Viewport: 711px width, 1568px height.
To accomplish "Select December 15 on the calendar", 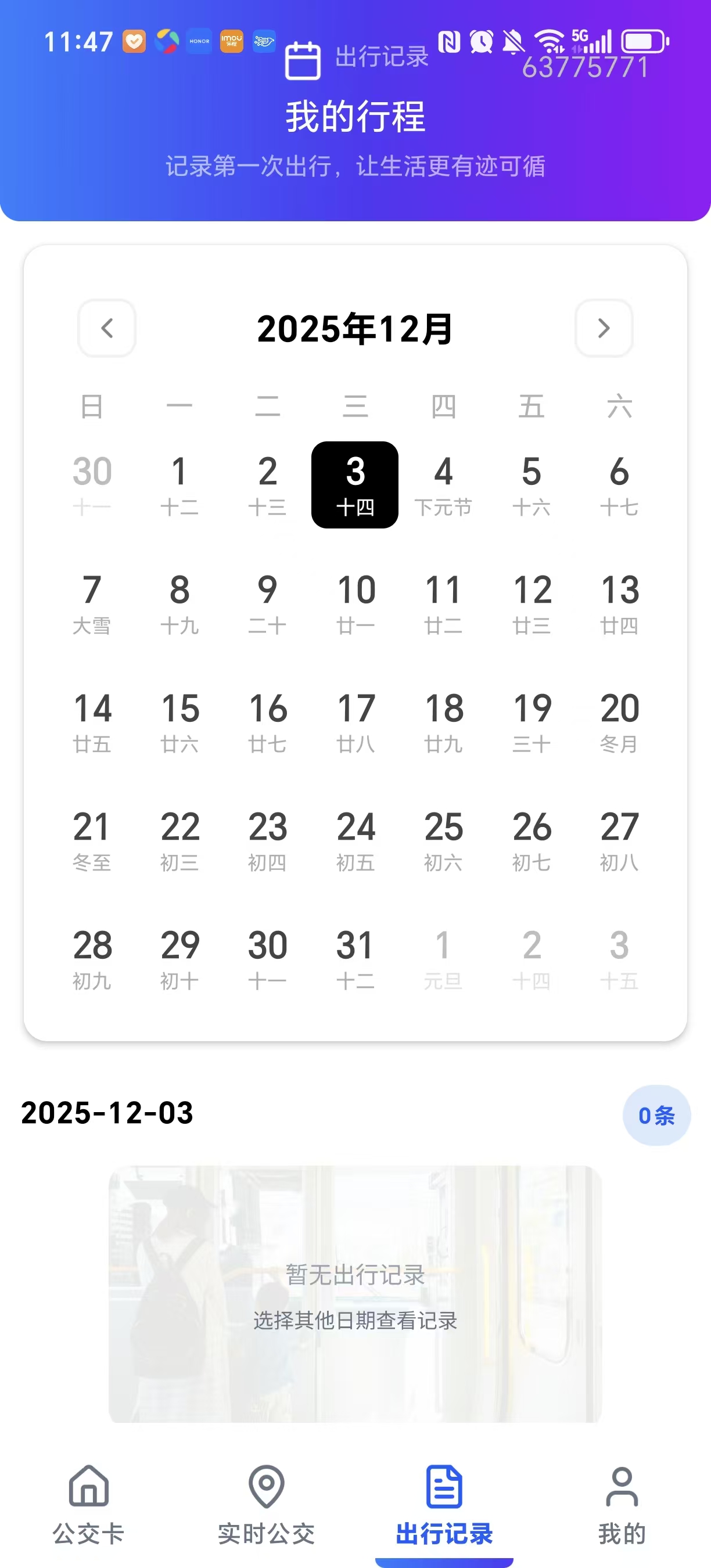I will click(x=179, y=721).
